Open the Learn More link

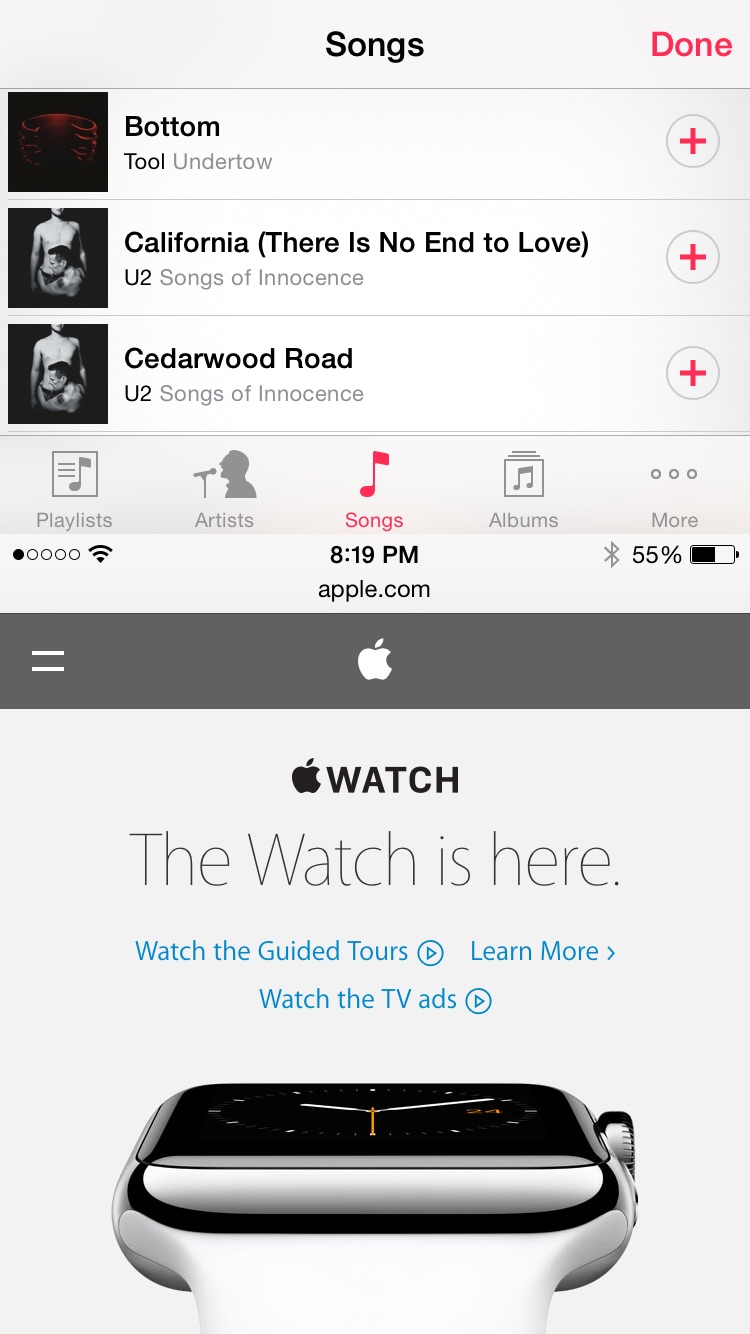543,951
